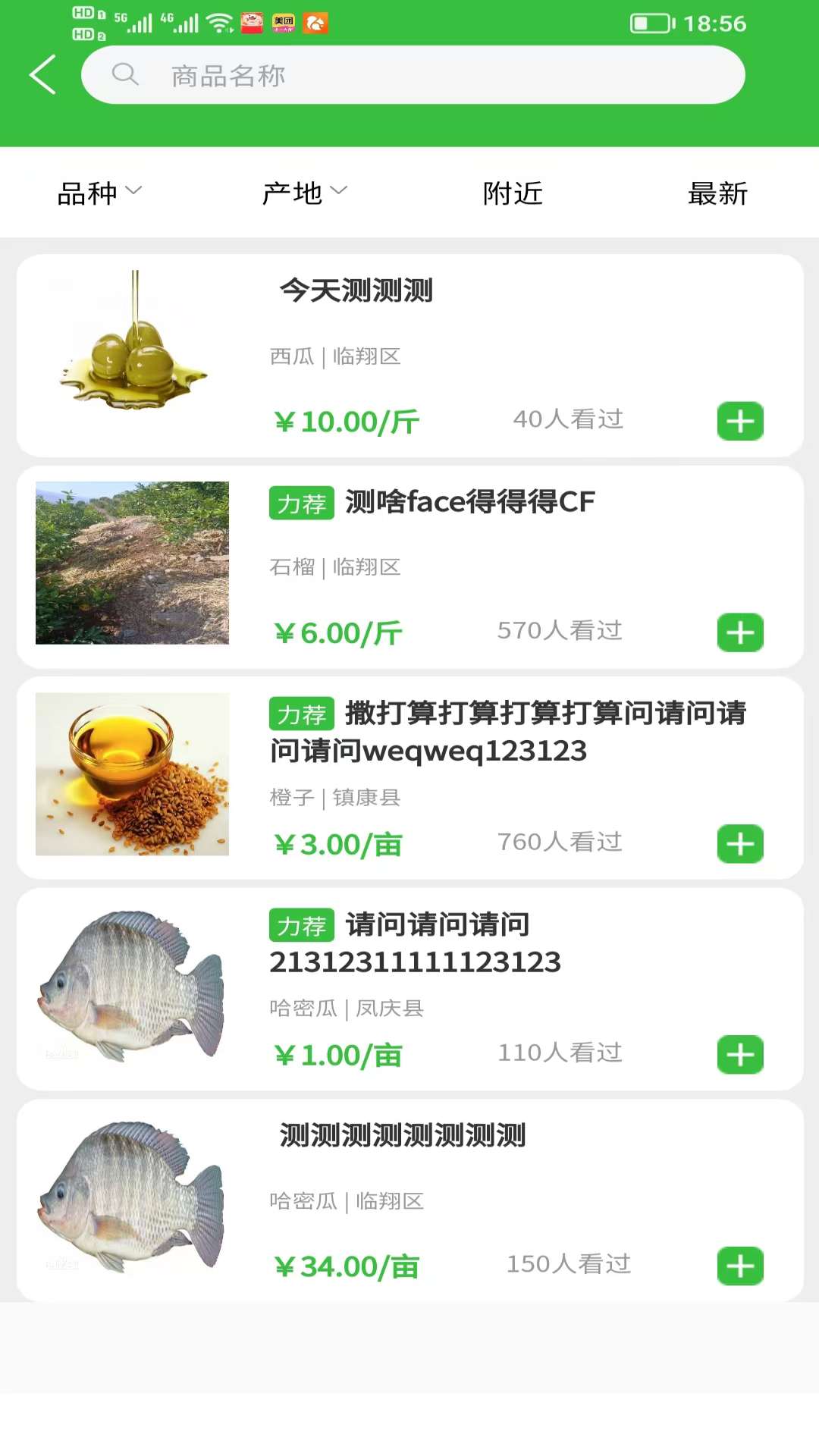Switch to the 附近 tab
The height and width of the screenshot is (1456, 819).
512,193
